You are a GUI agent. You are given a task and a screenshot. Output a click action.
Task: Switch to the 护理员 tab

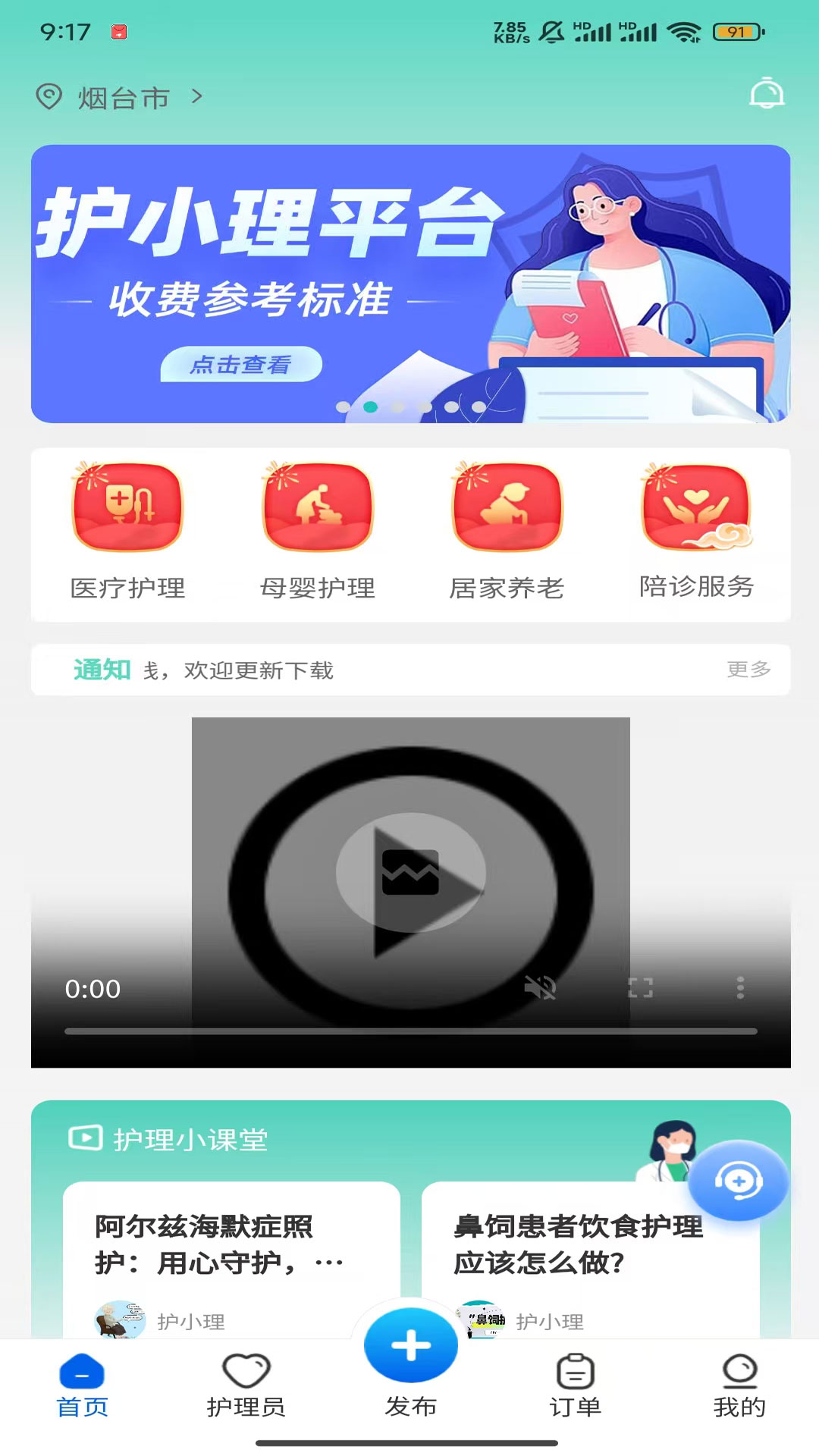click(x=246, y=1385)
